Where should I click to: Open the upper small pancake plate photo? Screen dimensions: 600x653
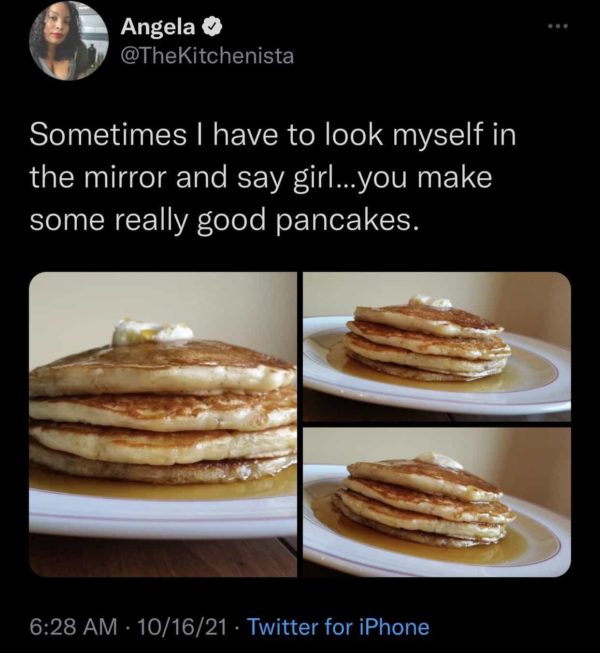437,345
